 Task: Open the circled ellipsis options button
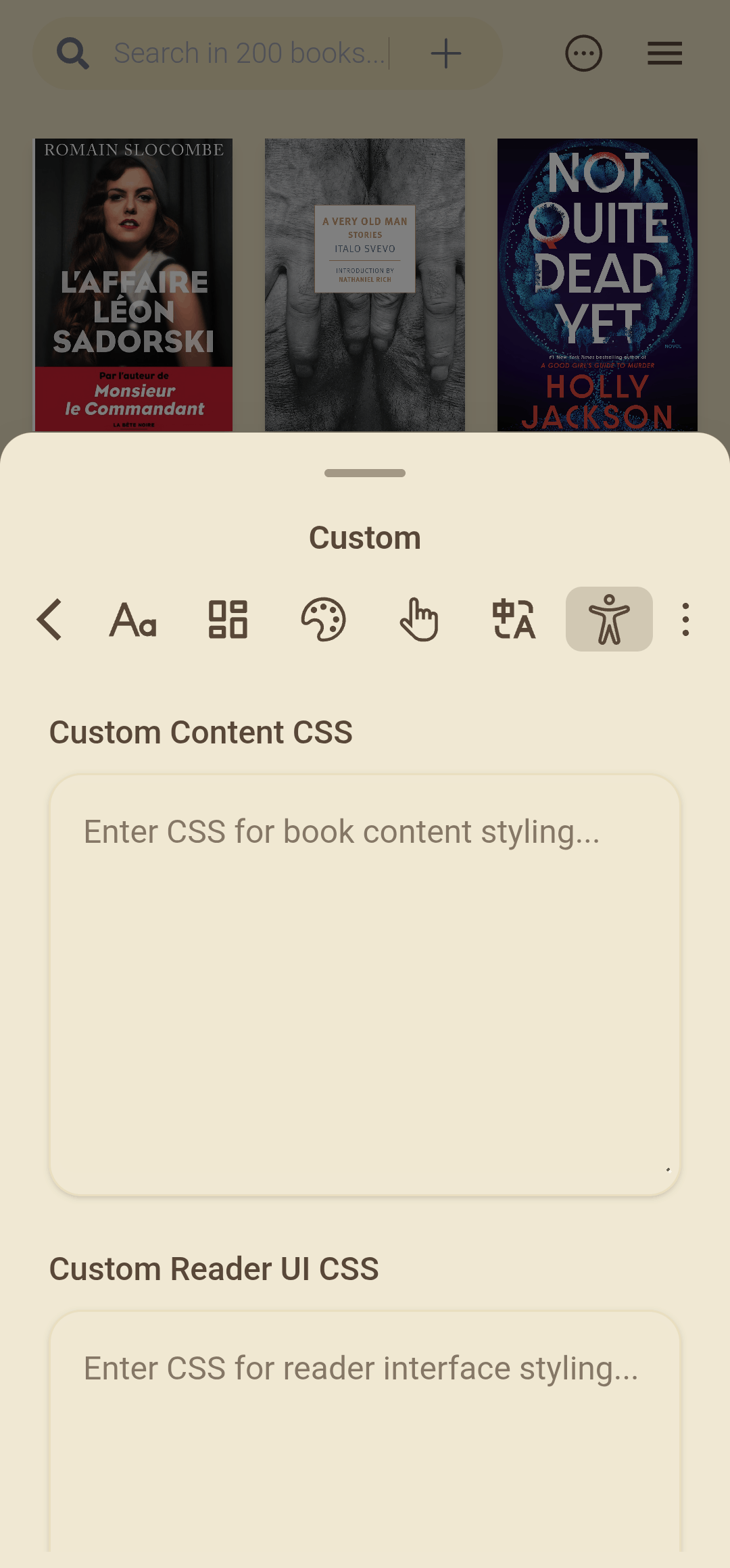(x=583, y=53)
